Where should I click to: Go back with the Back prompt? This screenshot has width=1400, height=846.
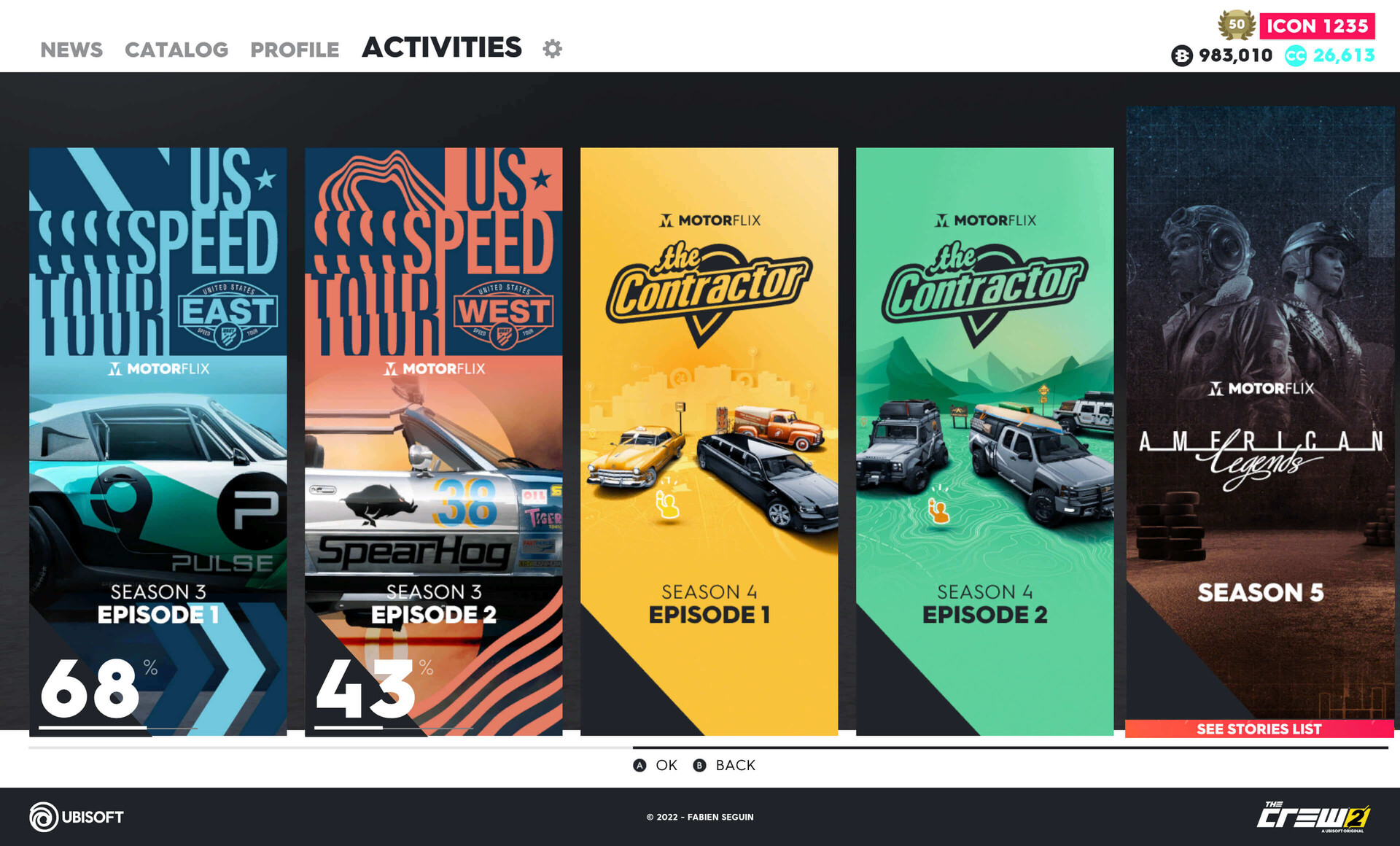tap(724, 765)
